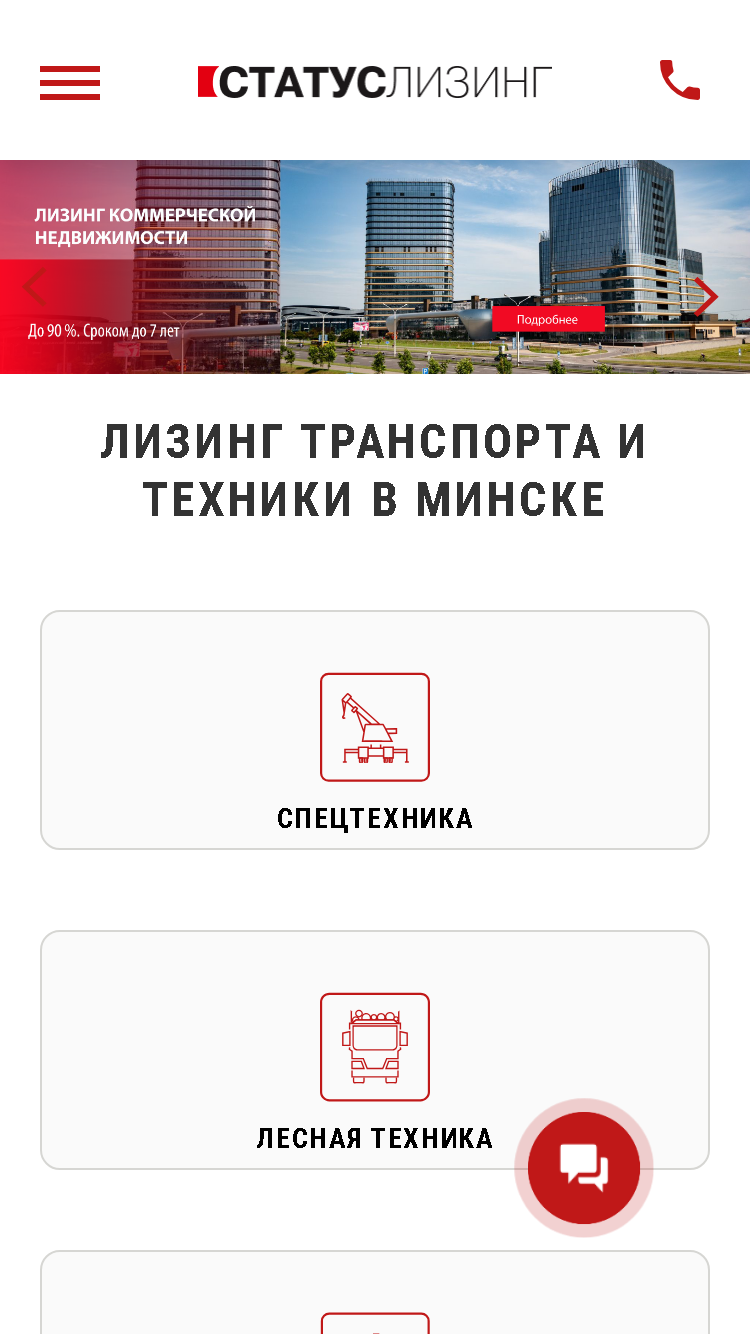Open the hamburger menu
Image resolution: width=750 pixels, height=1334 pixels.
point(70,83)
